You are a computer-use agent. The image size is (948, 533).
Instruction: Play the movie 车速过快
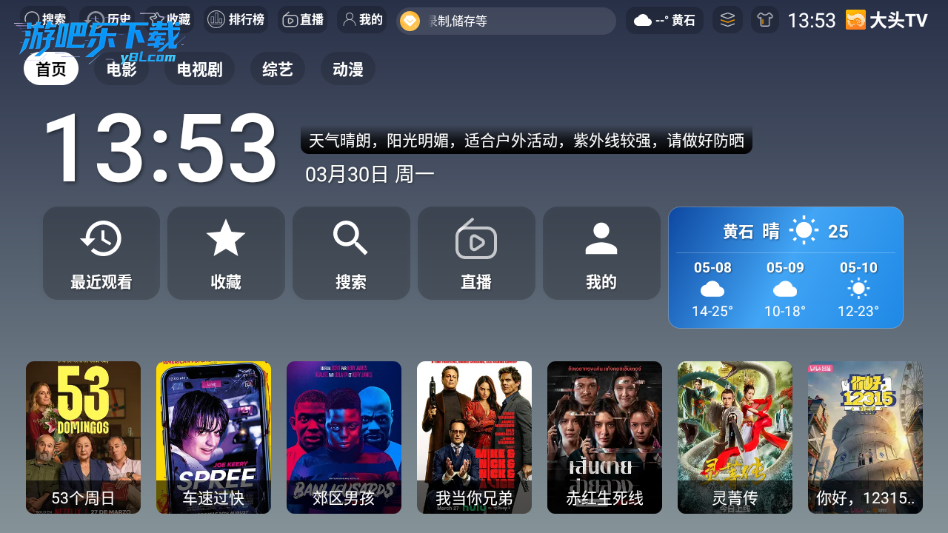213,437
